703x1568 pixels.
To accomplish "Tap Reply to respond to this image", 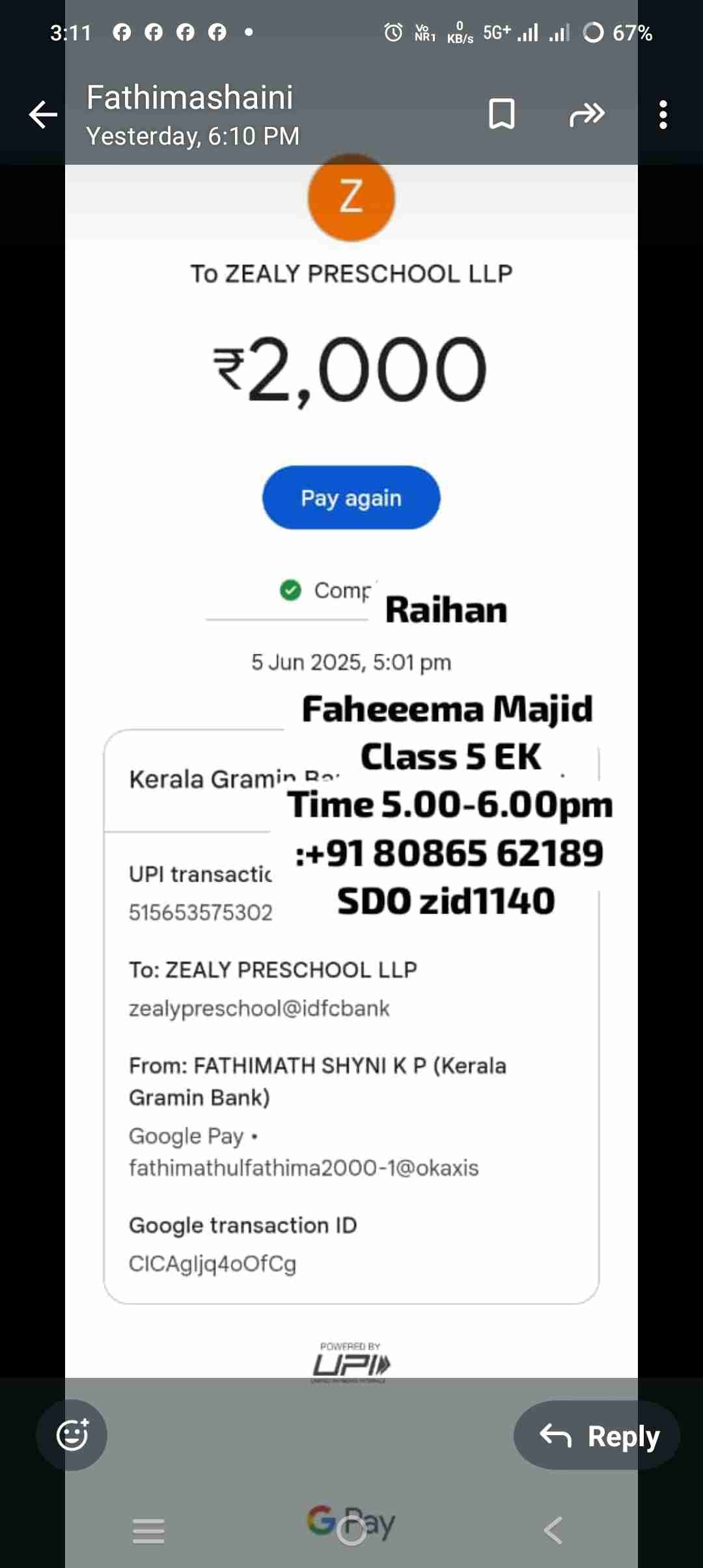I will pyautogui.click(x=597, y=1435).
